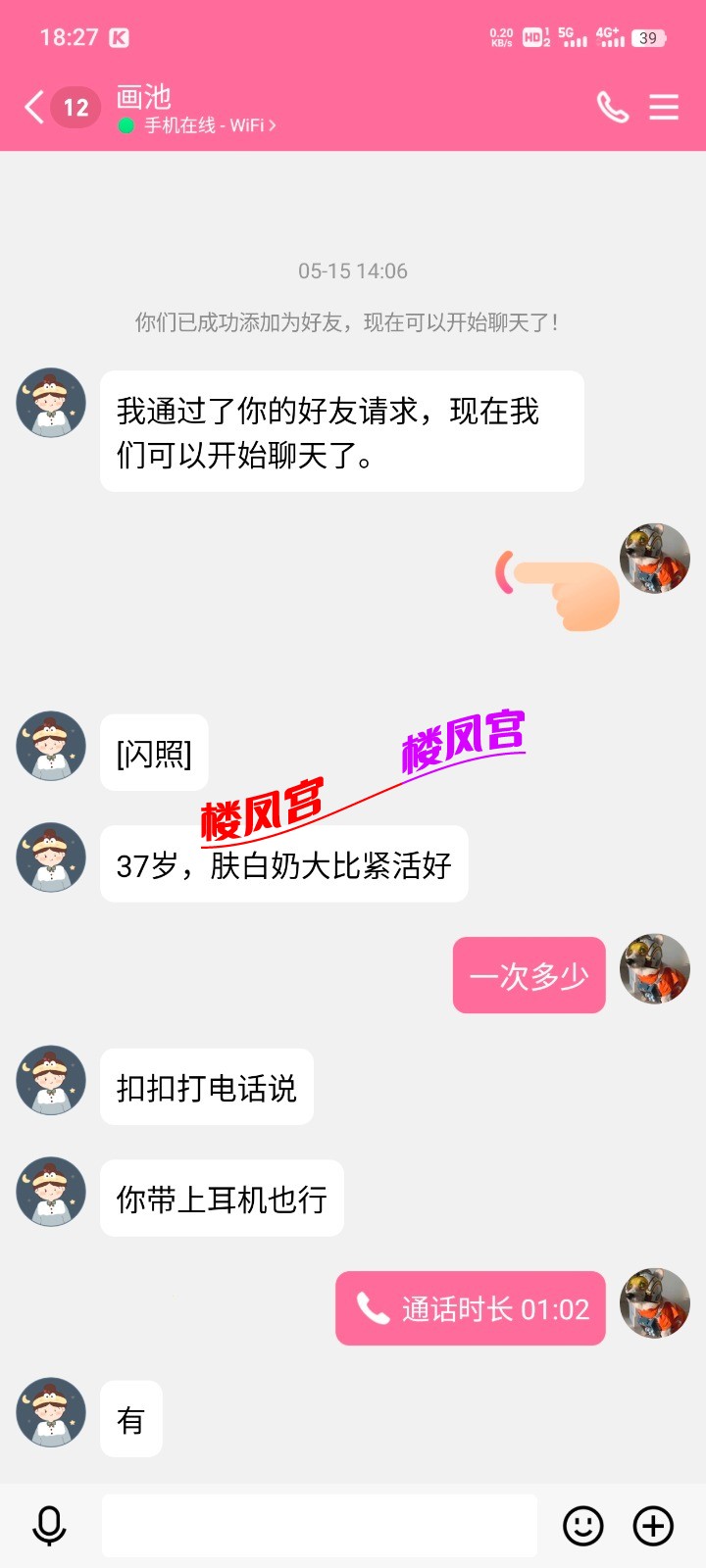The height and width of the screenshot is (1568, 706).
Task: Open the chat options hamburger menu
Action: click(x=664, y=108)
